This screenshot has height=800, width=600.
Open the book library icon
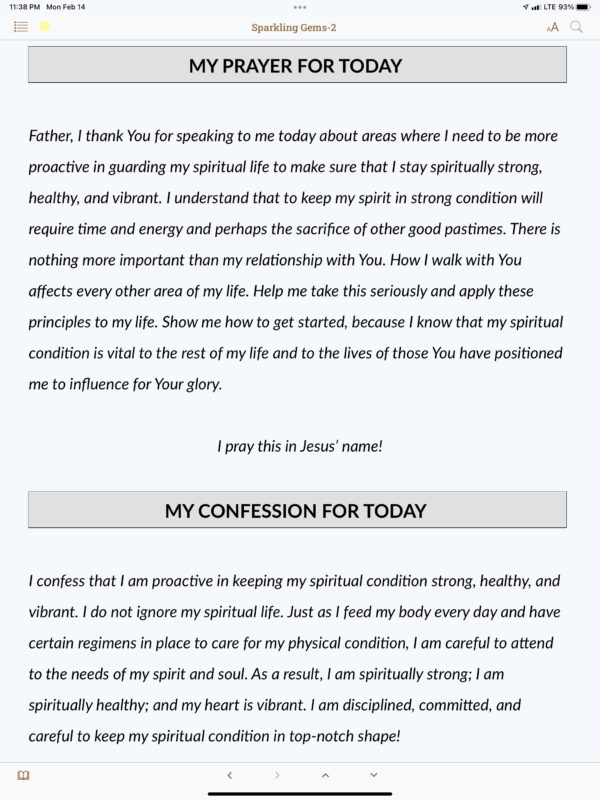coord(23,775)
